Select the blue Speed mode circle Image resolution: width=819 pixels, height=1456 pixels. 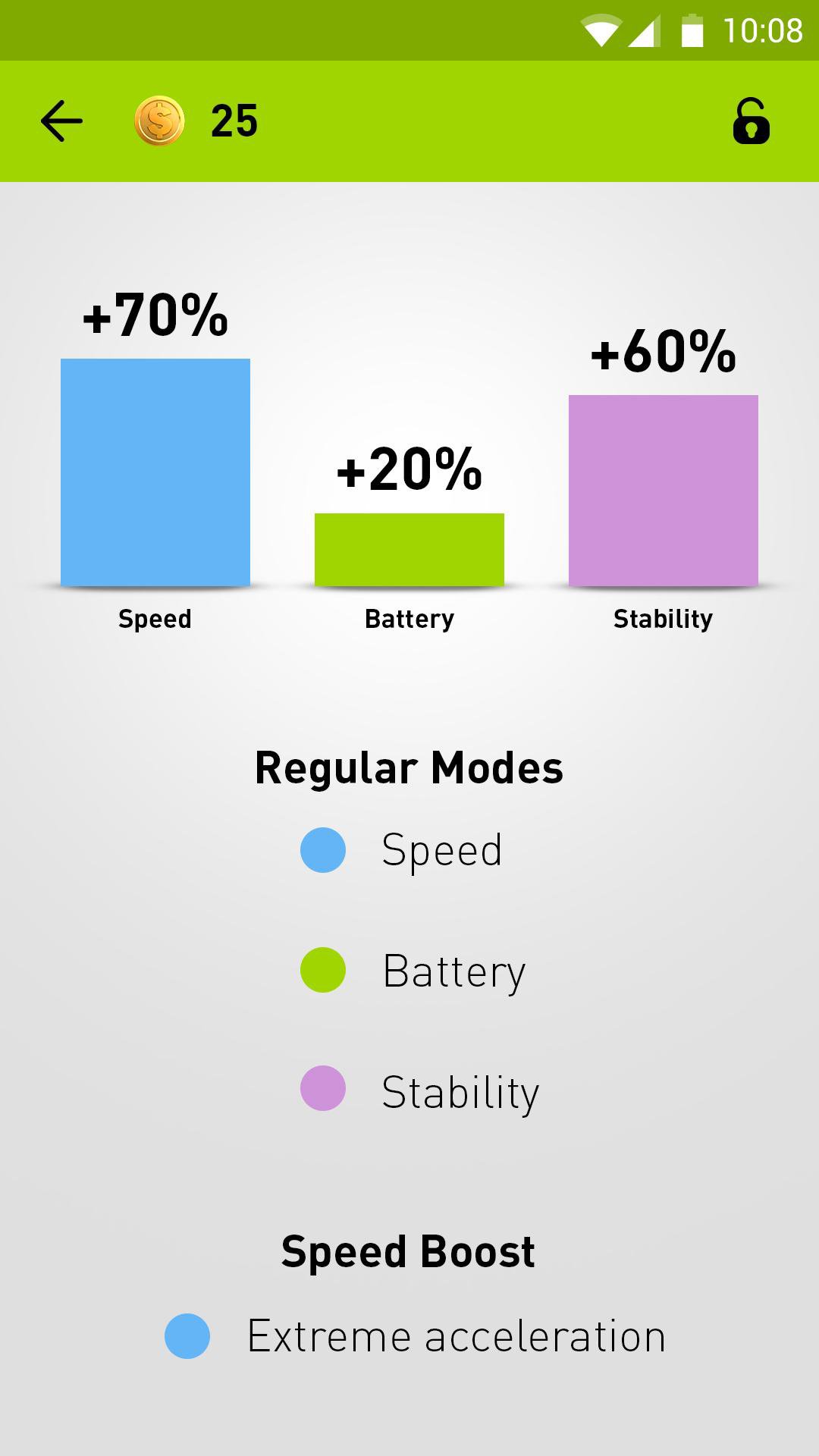pos(323,849)
